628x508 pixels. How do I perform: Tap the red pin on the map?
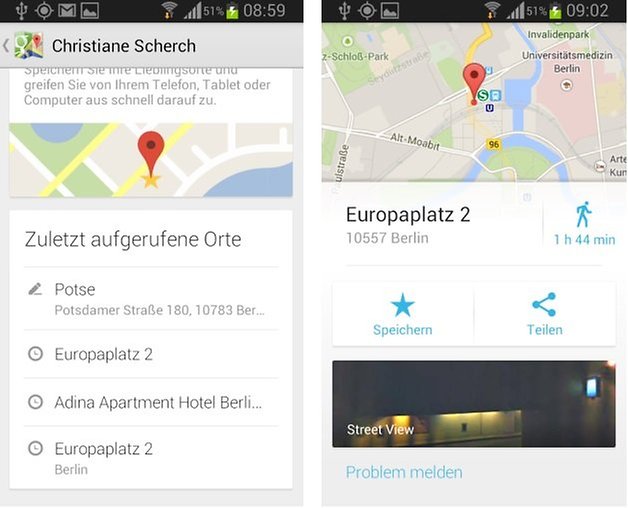474,82
